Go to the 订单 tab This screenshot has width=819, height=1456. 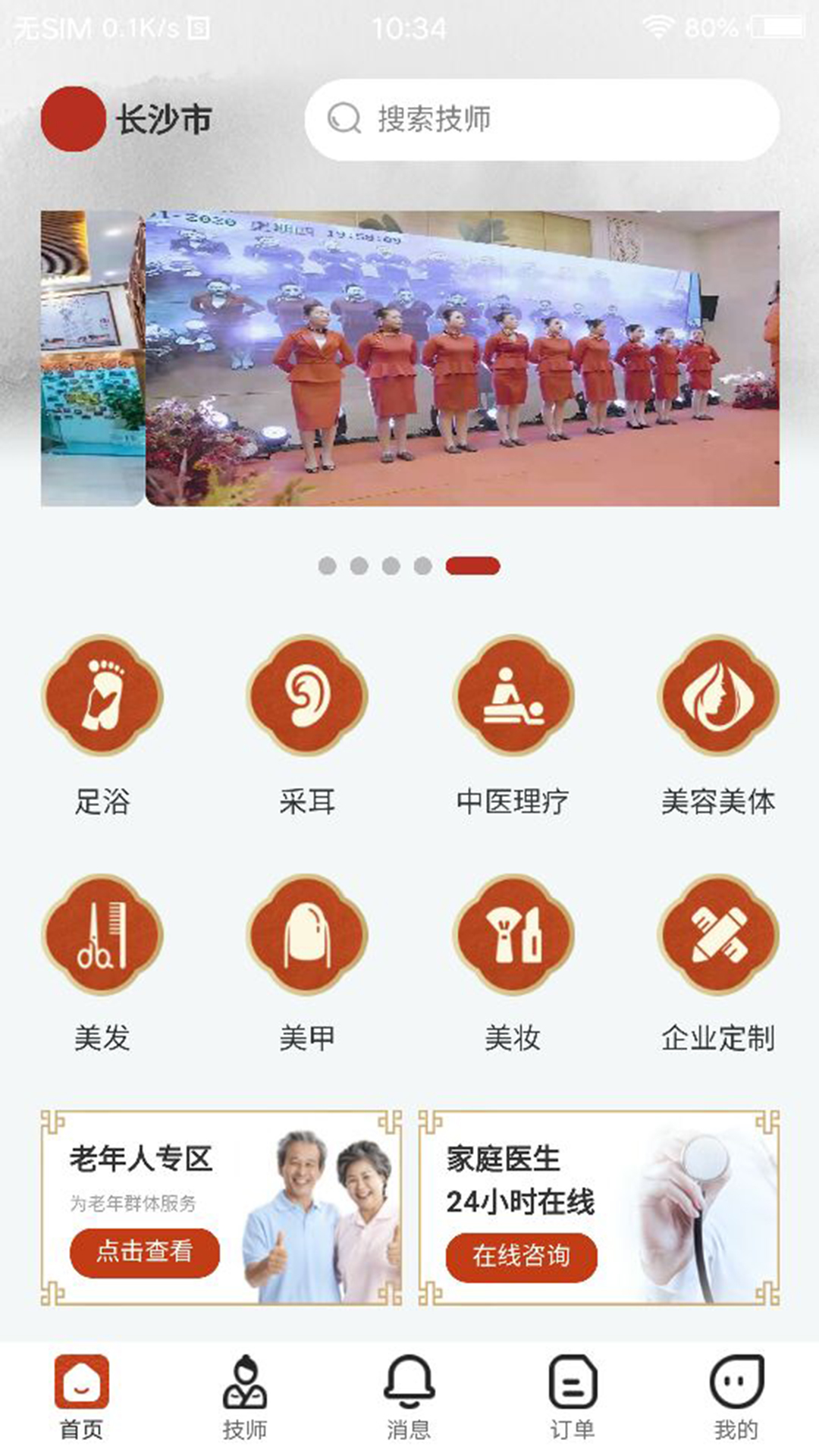point(573,1398)
